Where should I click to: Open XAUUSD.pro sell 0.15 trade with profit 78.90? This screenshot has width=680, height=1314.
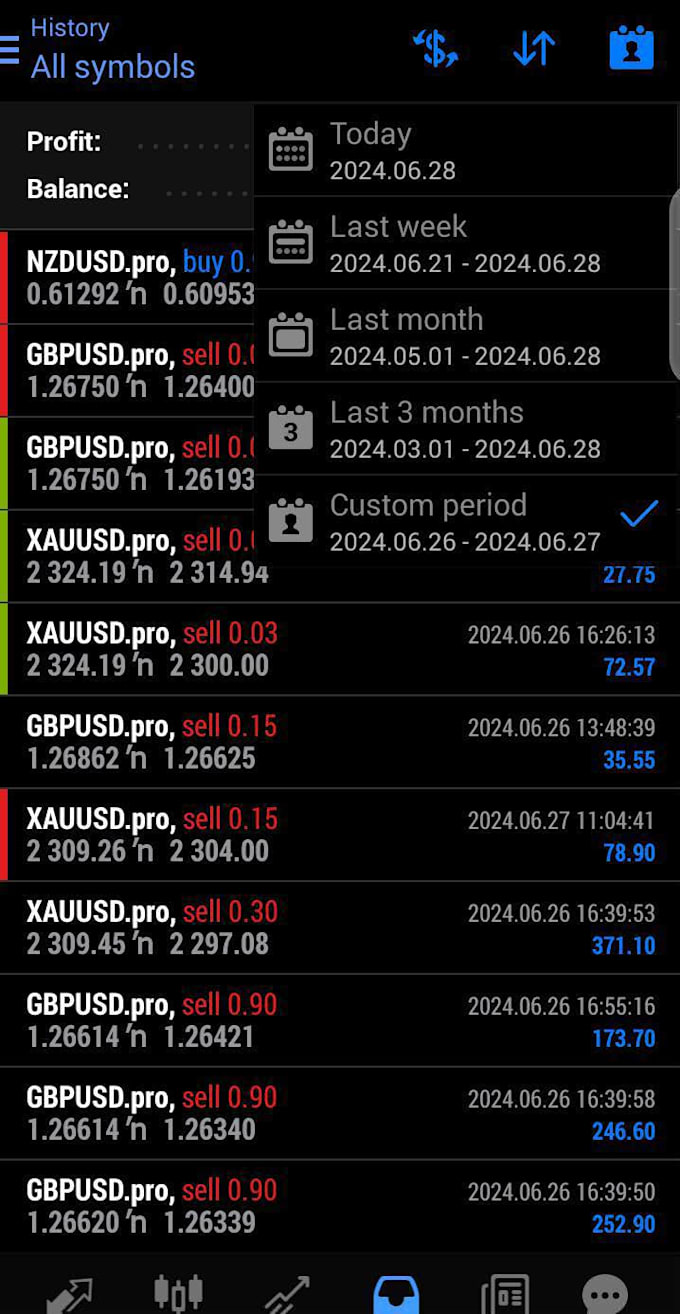(340, 835)
